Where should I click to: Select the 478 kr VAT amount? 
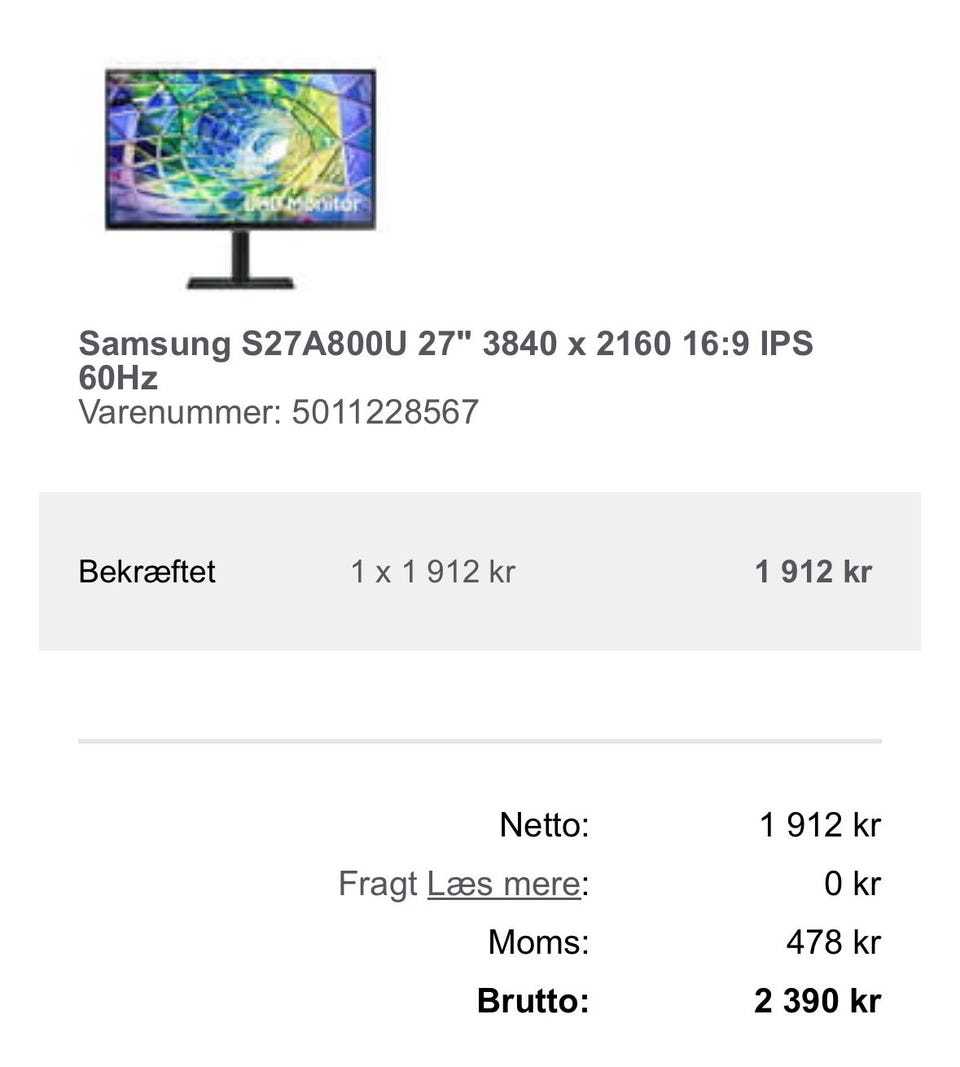click(833, 940)
